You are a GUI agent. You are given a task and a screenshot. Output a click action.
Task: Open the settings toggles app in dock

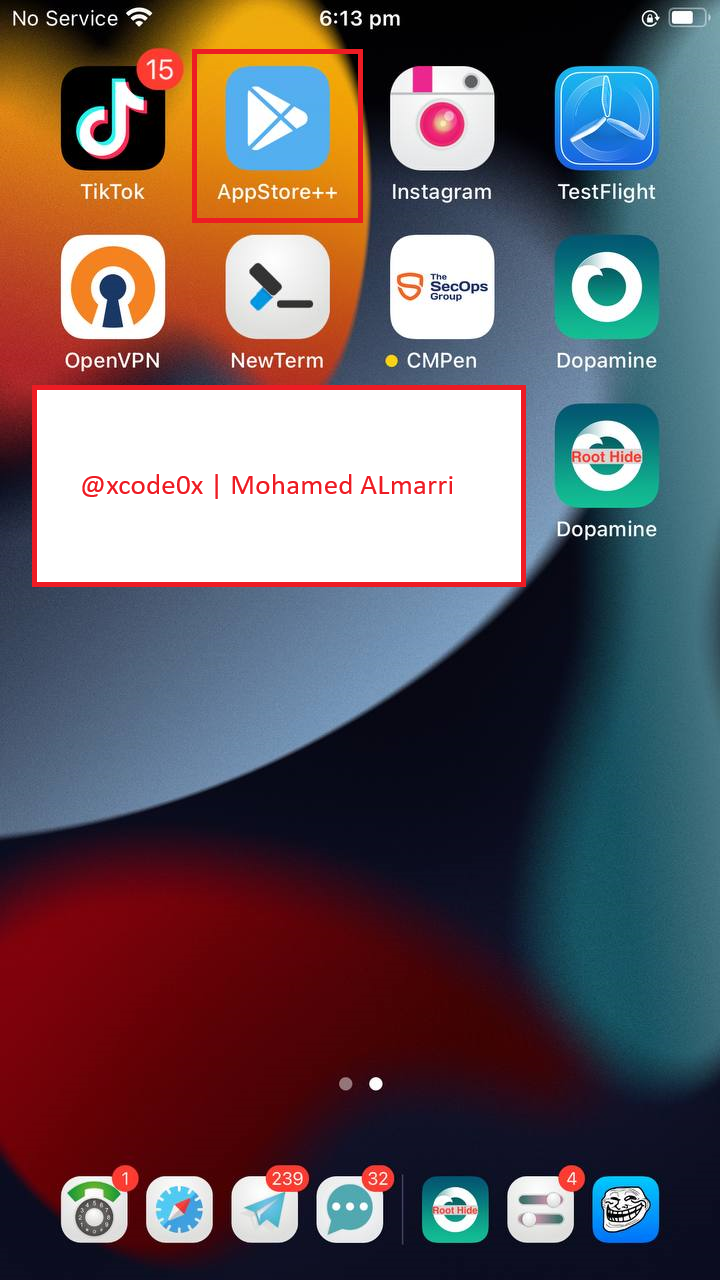[x=541, y=1210]
